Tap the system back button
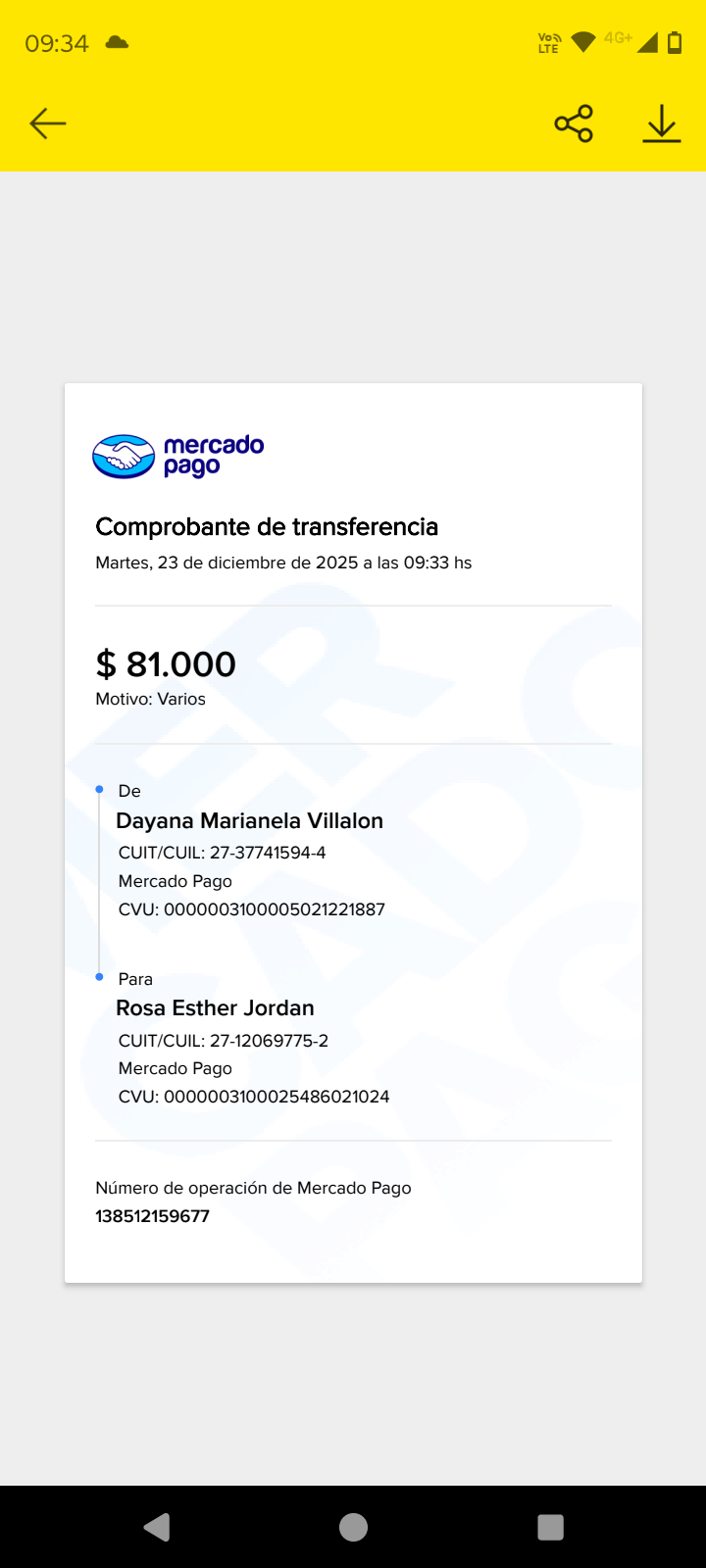This screenshot has width=706, height=1568. click(x=157, y=1527)
